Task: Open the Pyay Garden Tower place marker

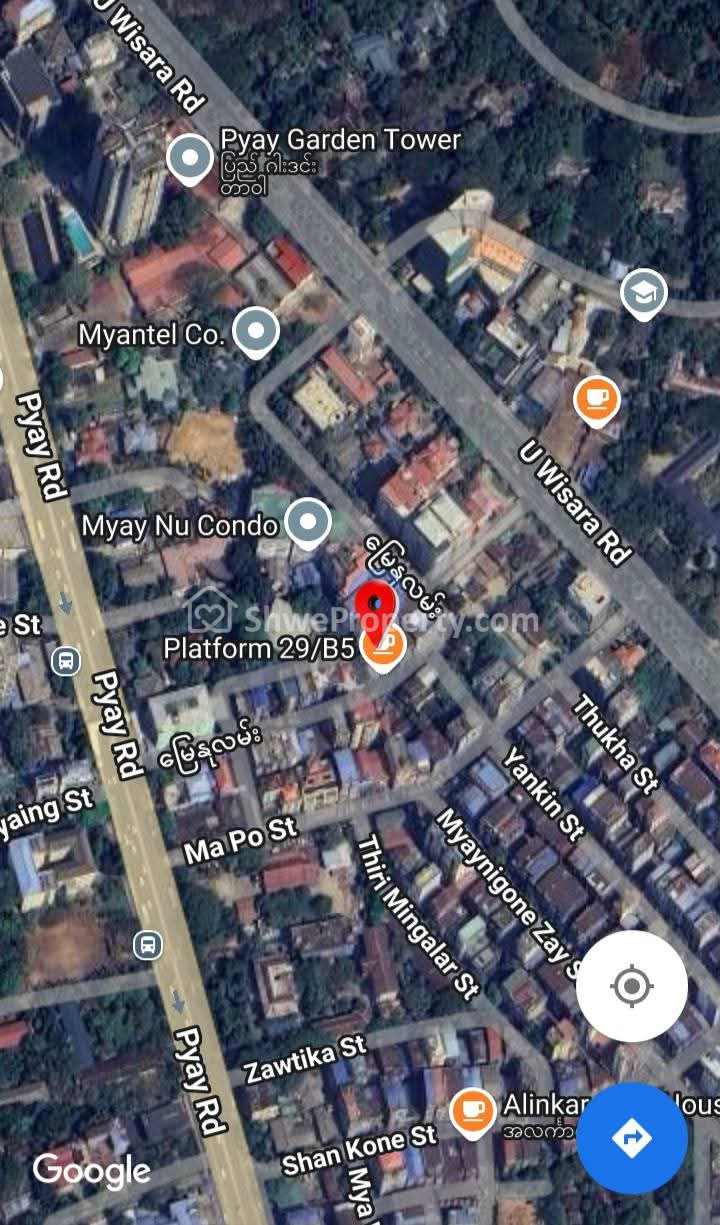Action: click(190, 159)
